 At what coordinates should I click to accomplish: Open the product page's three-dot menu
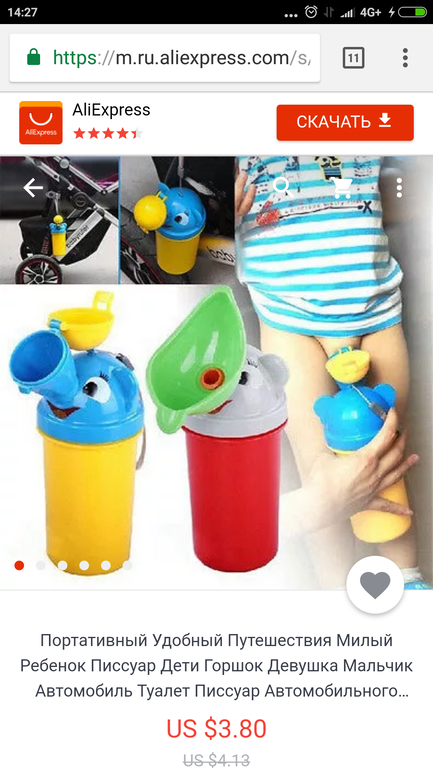pos(399,188)
